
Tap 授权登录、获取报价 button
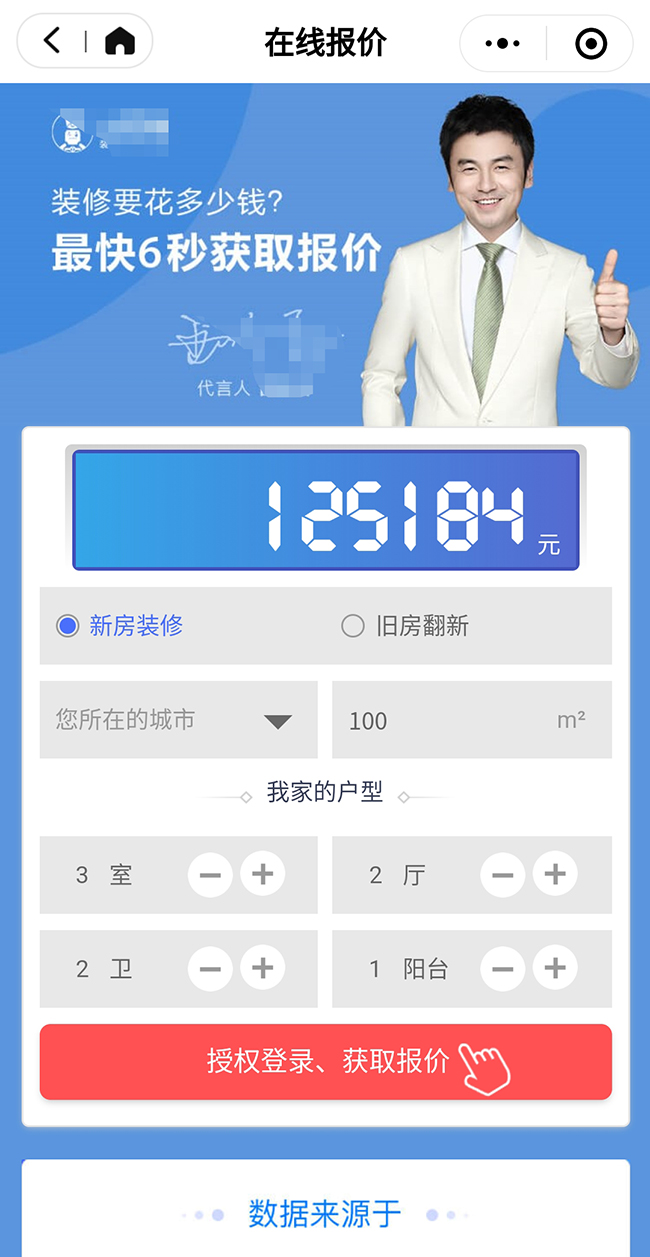325,1061
